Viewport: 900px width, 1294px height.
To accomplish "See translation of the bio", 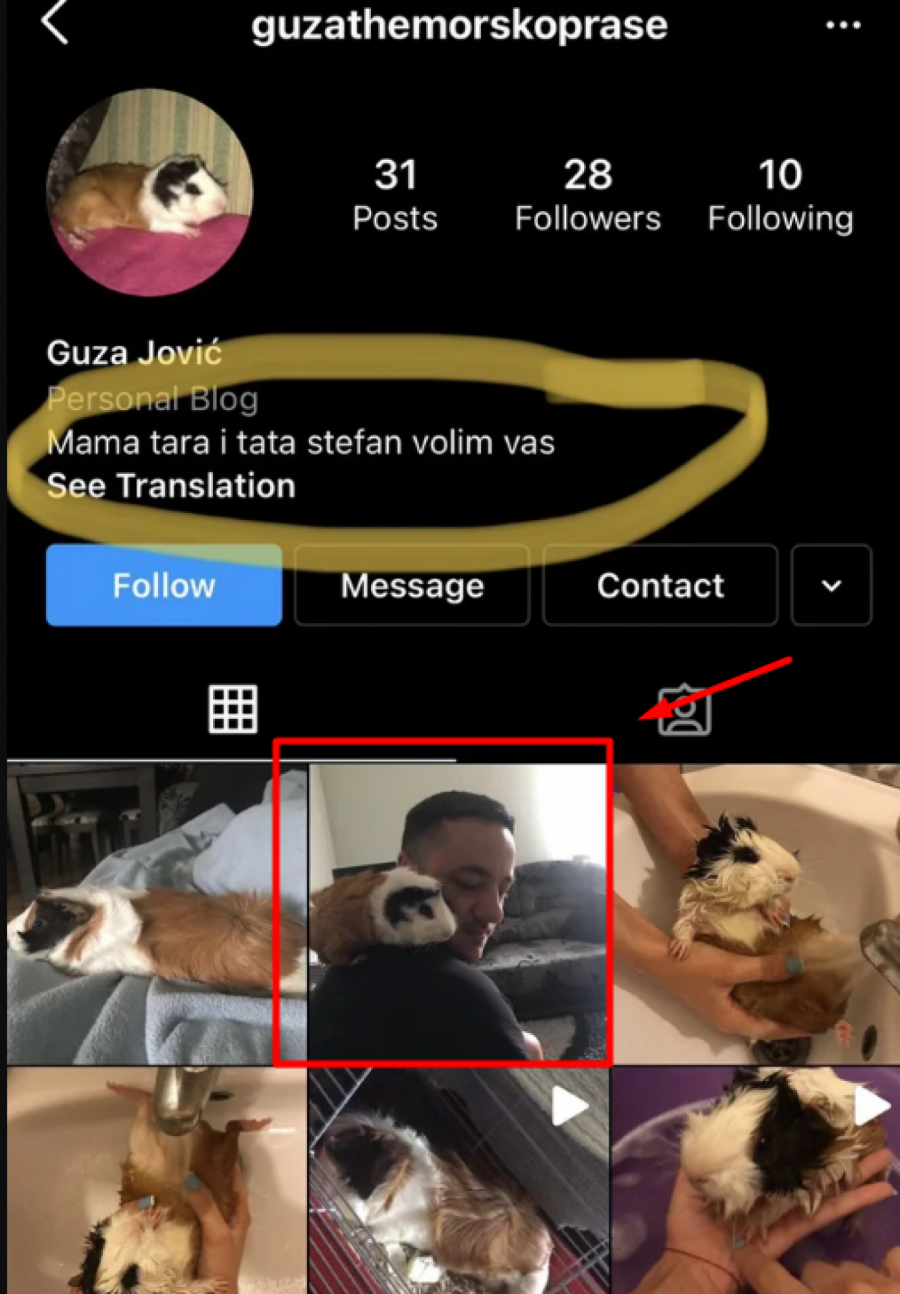I will [x=171, y=486].
